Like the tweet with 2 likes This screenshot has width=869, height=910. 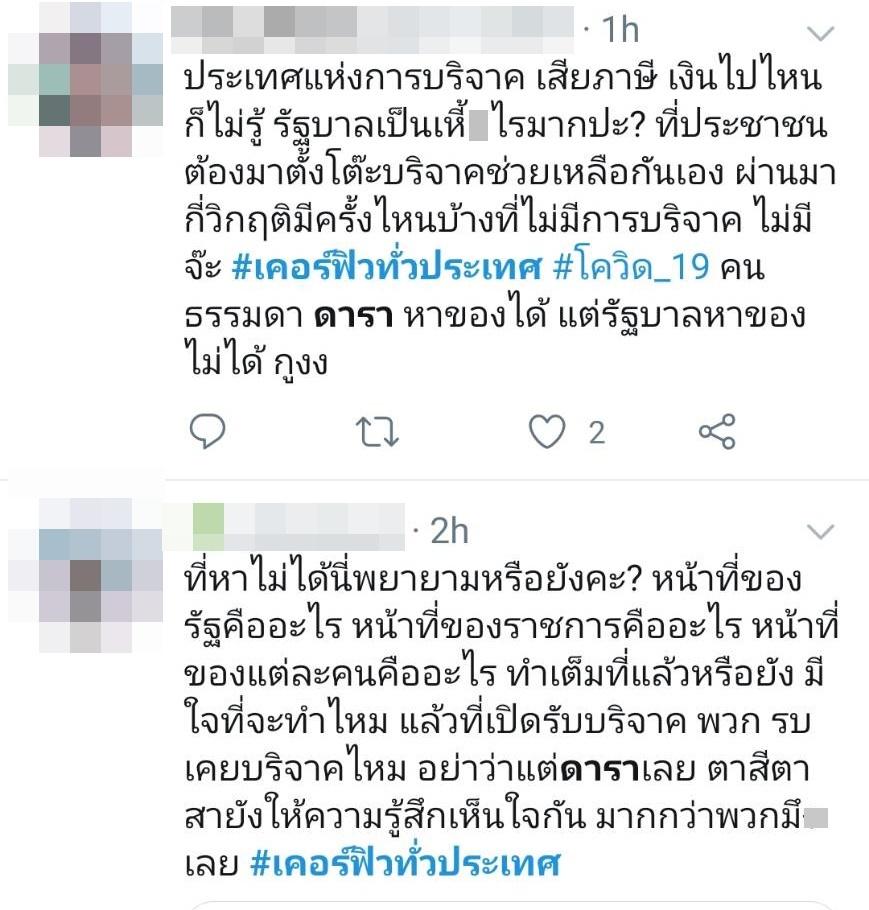click(548, 431)
